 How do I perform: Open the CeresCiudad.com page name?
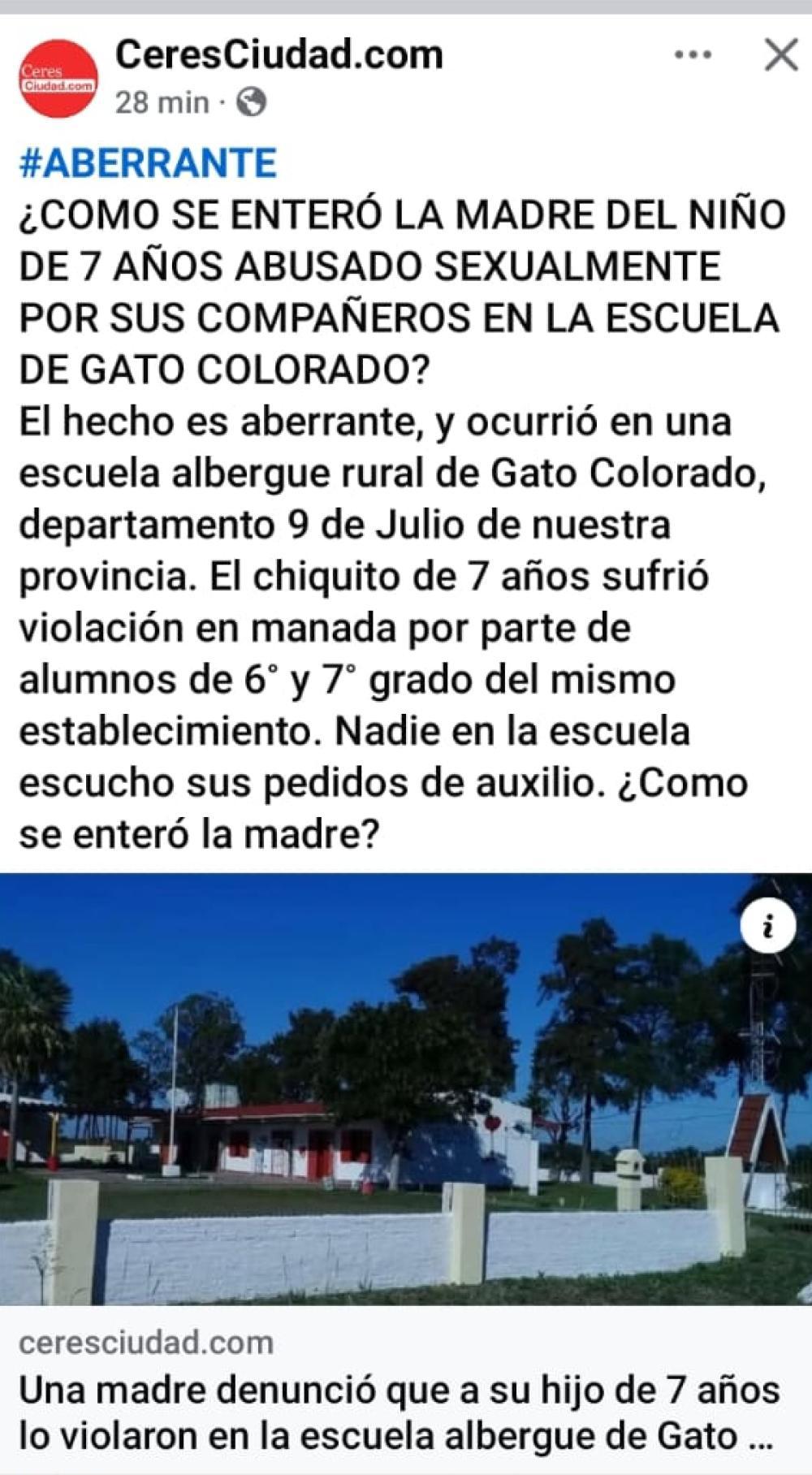point(279,55)
